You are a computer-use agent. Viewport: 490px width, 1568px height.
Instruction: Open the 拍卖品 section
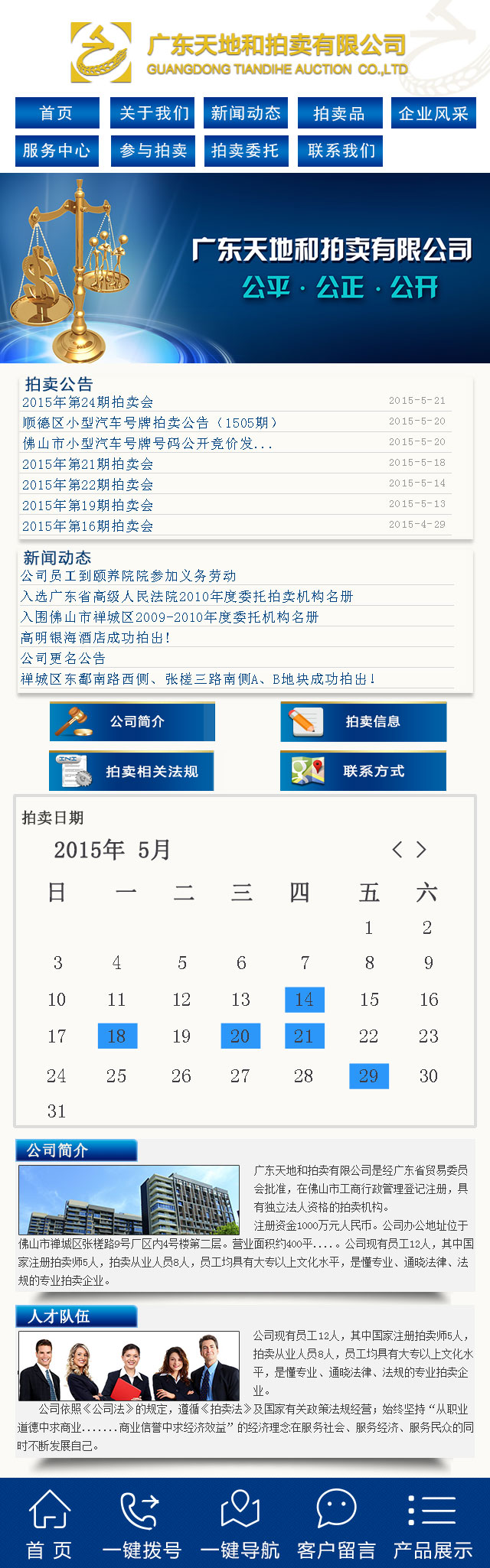[339, 113]
